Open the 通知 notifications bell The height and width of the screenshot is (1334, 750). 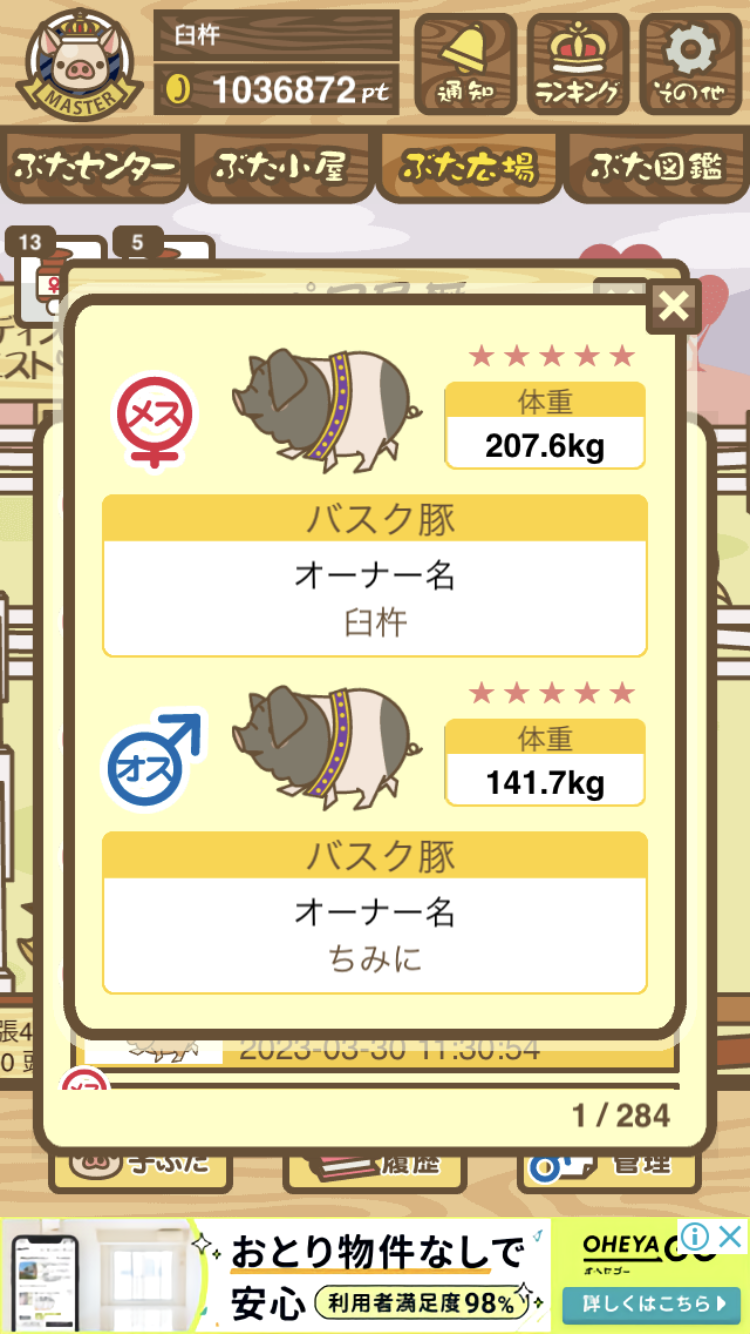[465, 63]
